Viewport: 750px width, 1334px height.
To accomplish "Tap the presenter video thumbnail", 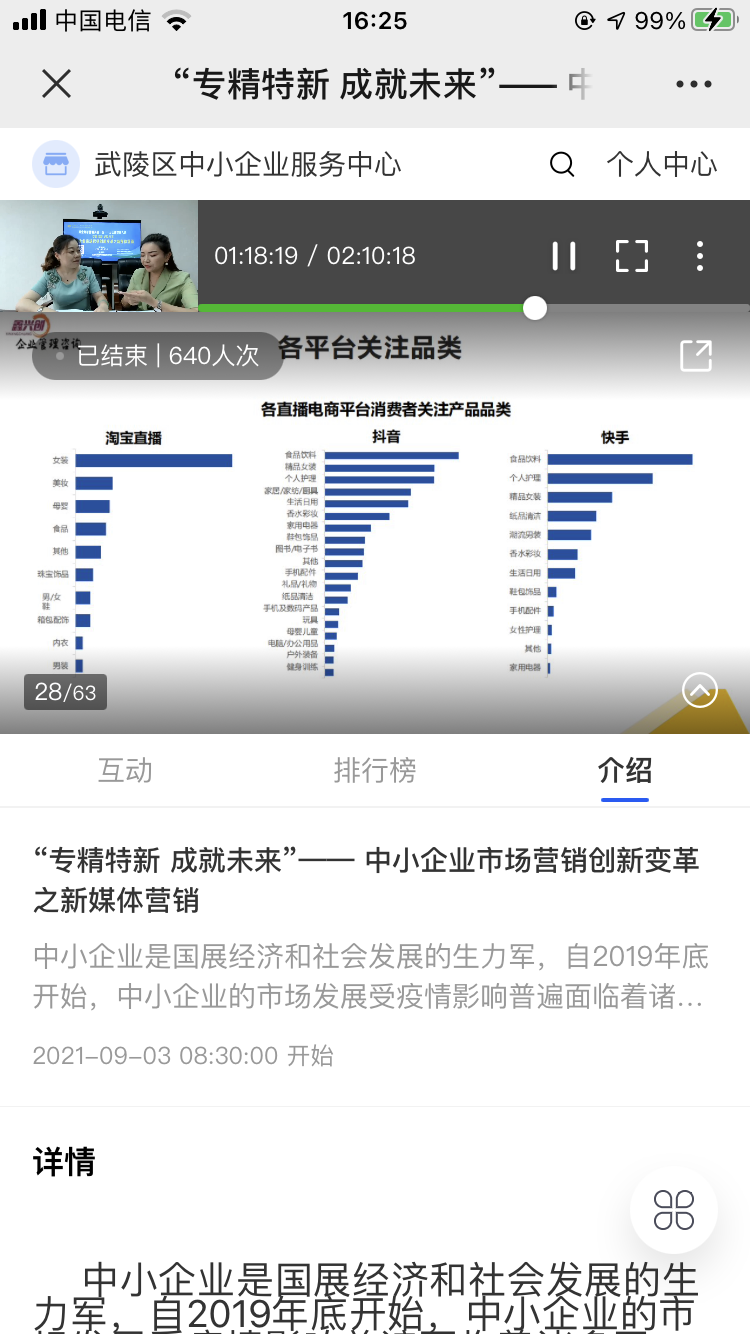I will pos(99,256).
